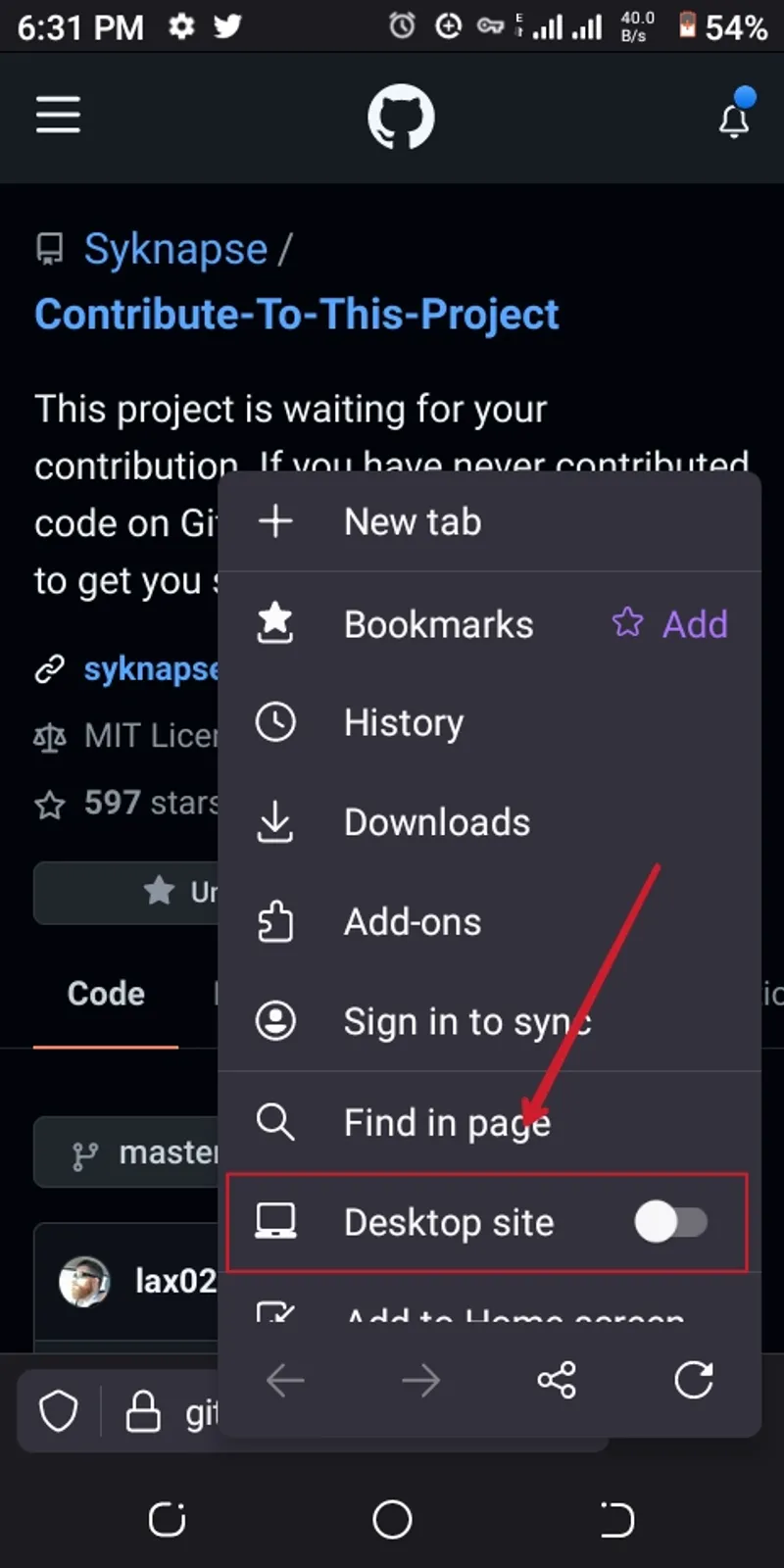Screen dimensions: 784x1568
Task: Open the Syknapse profile link
Action: tap(175, 248)
